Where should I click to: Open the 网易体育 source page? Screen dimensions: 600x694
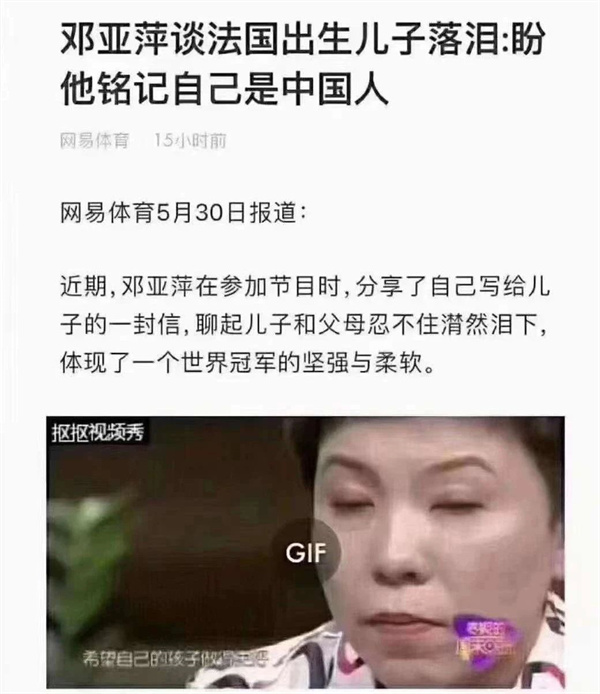[x=95, y=140]
